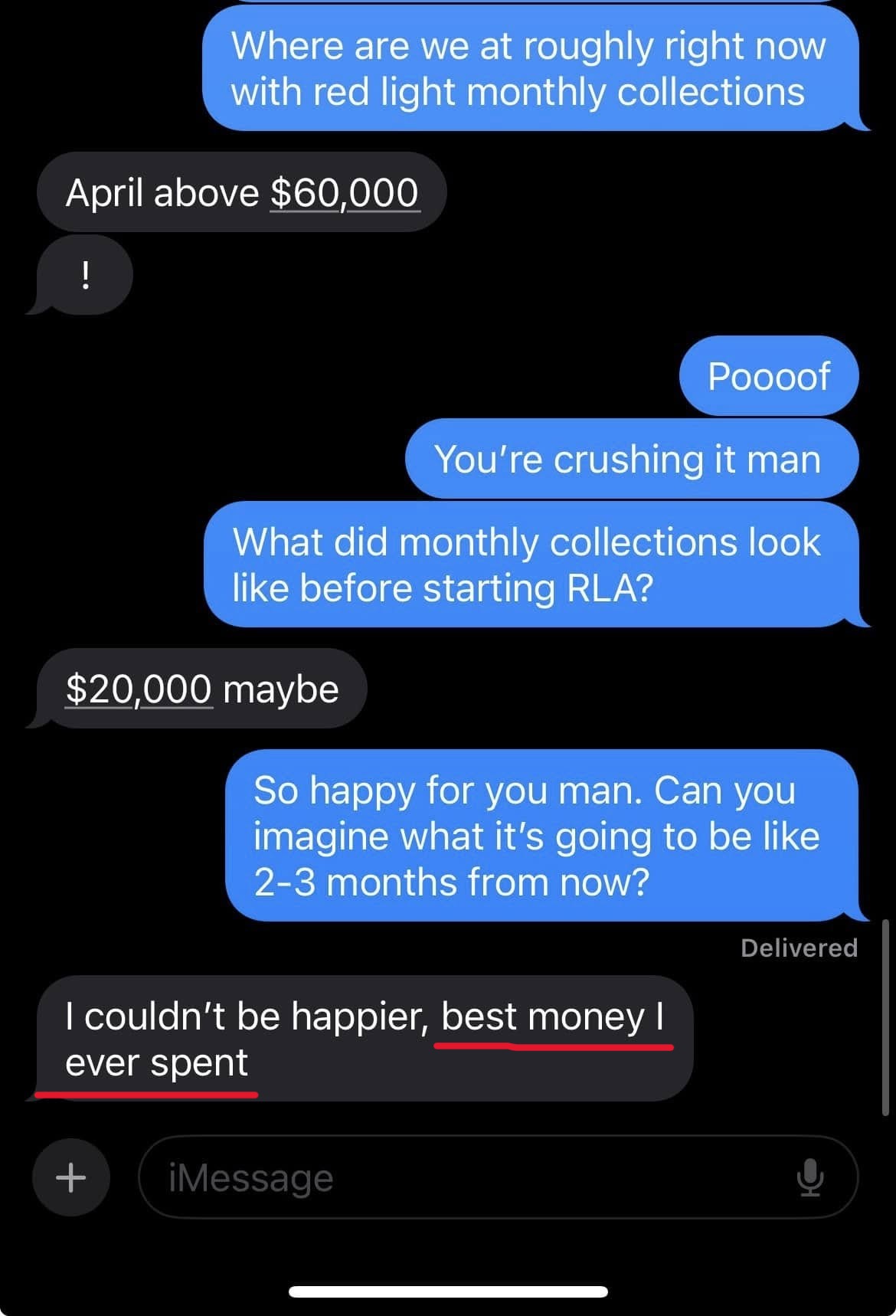This screenshot has width=896, height=1316.
Task: Start dictation with the microphone icon
Action: tap(809, 1177)
